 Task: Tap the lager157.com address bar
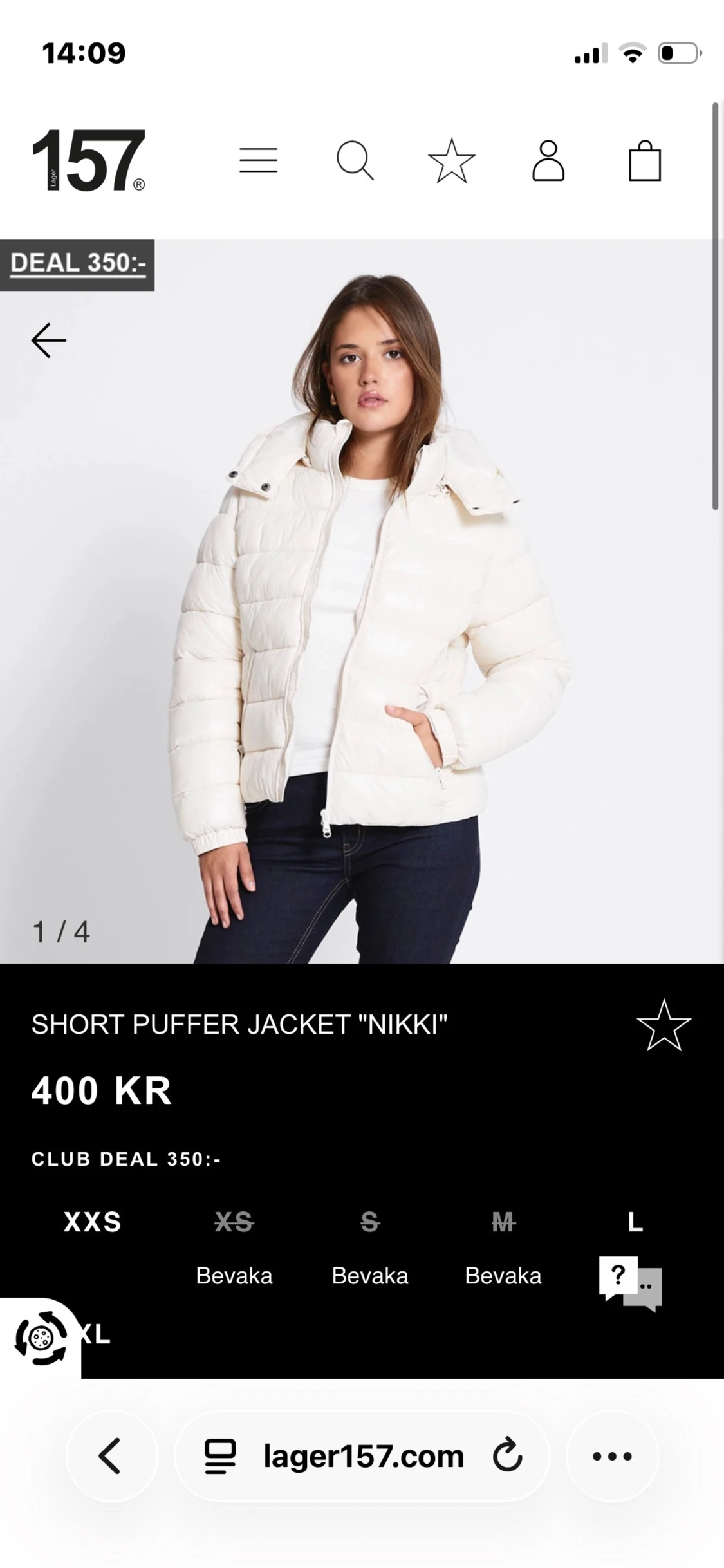(x=363, y=1456)
